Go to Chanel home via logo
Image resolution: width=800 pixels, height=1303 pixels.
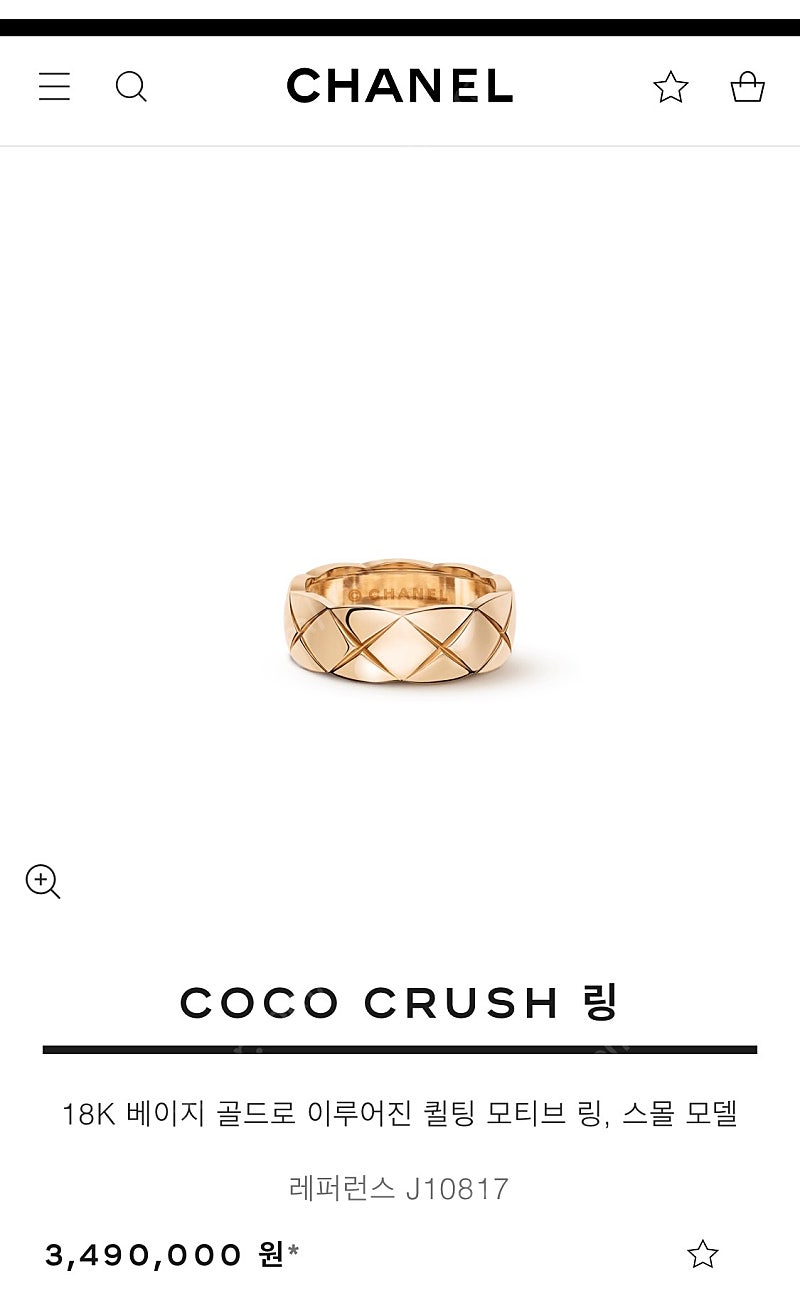399,87
